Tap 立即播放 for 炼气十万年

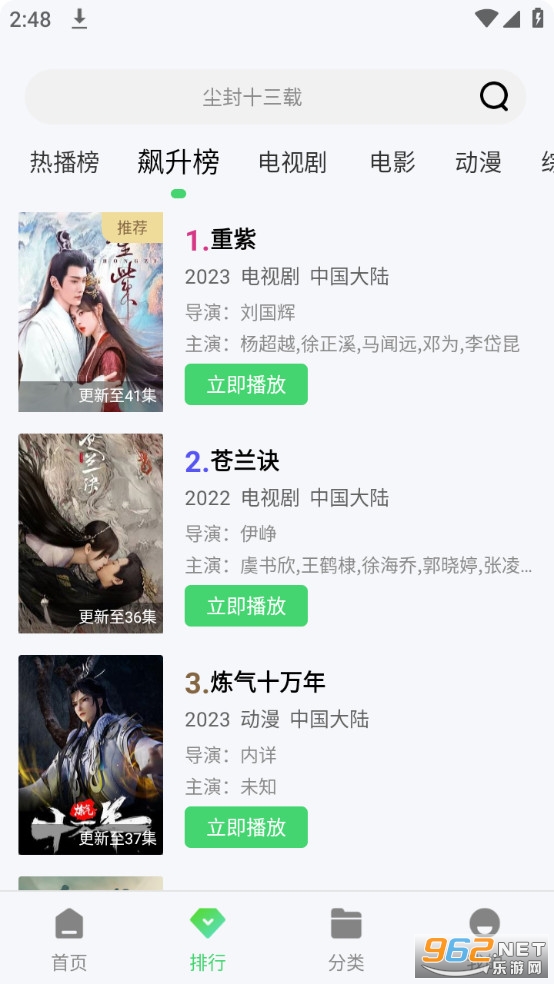click(x=246, y=827)
